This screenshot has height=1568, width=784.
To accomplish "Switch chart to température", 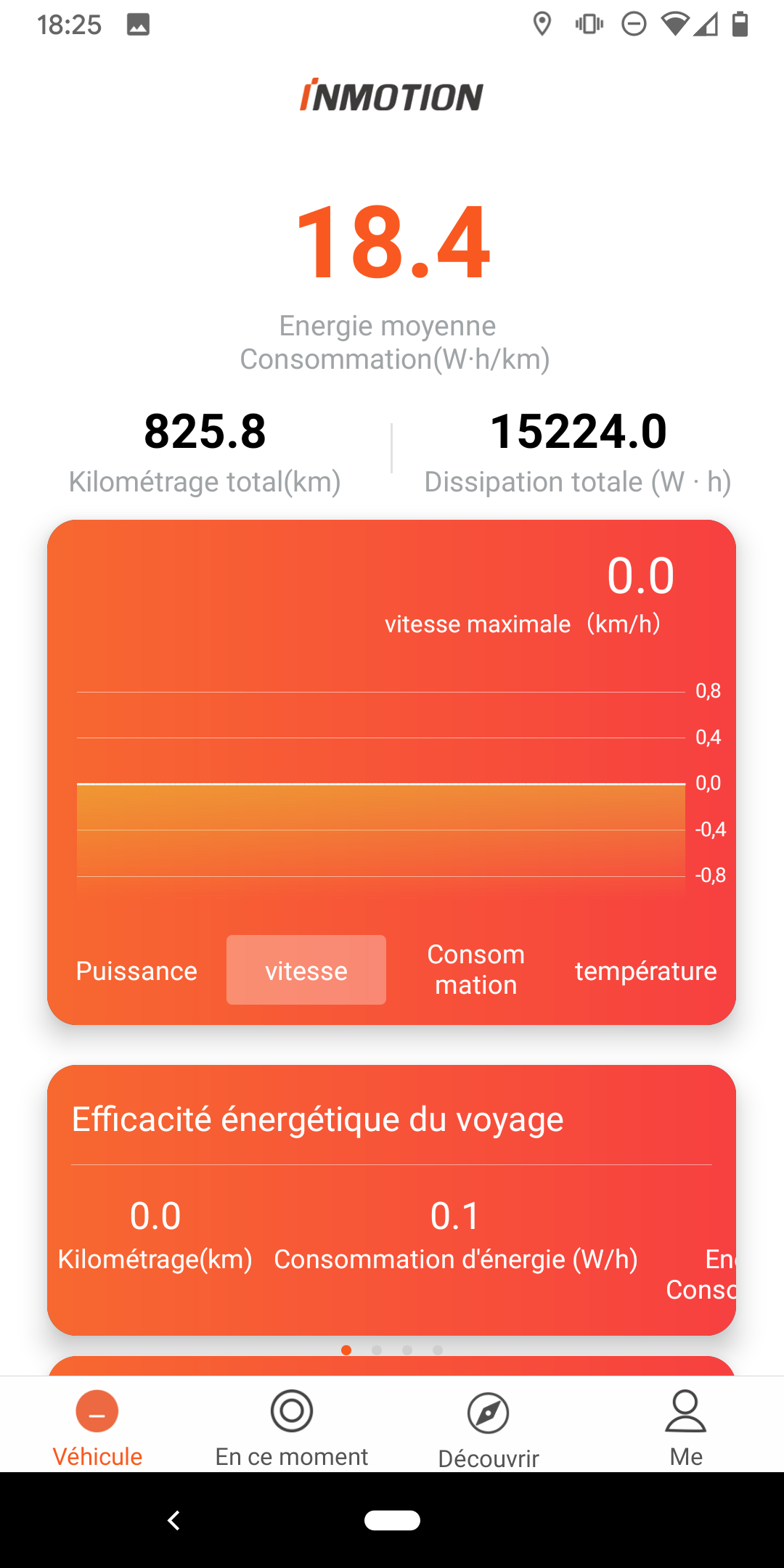I will tap(645, 971).
